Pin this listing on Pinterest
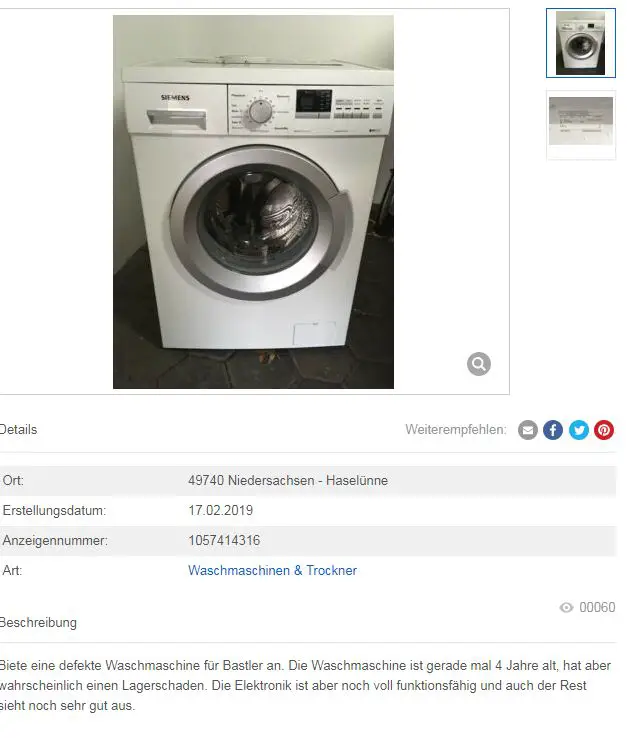This screenshot has height=738, width=627. [x=604, y=430]
